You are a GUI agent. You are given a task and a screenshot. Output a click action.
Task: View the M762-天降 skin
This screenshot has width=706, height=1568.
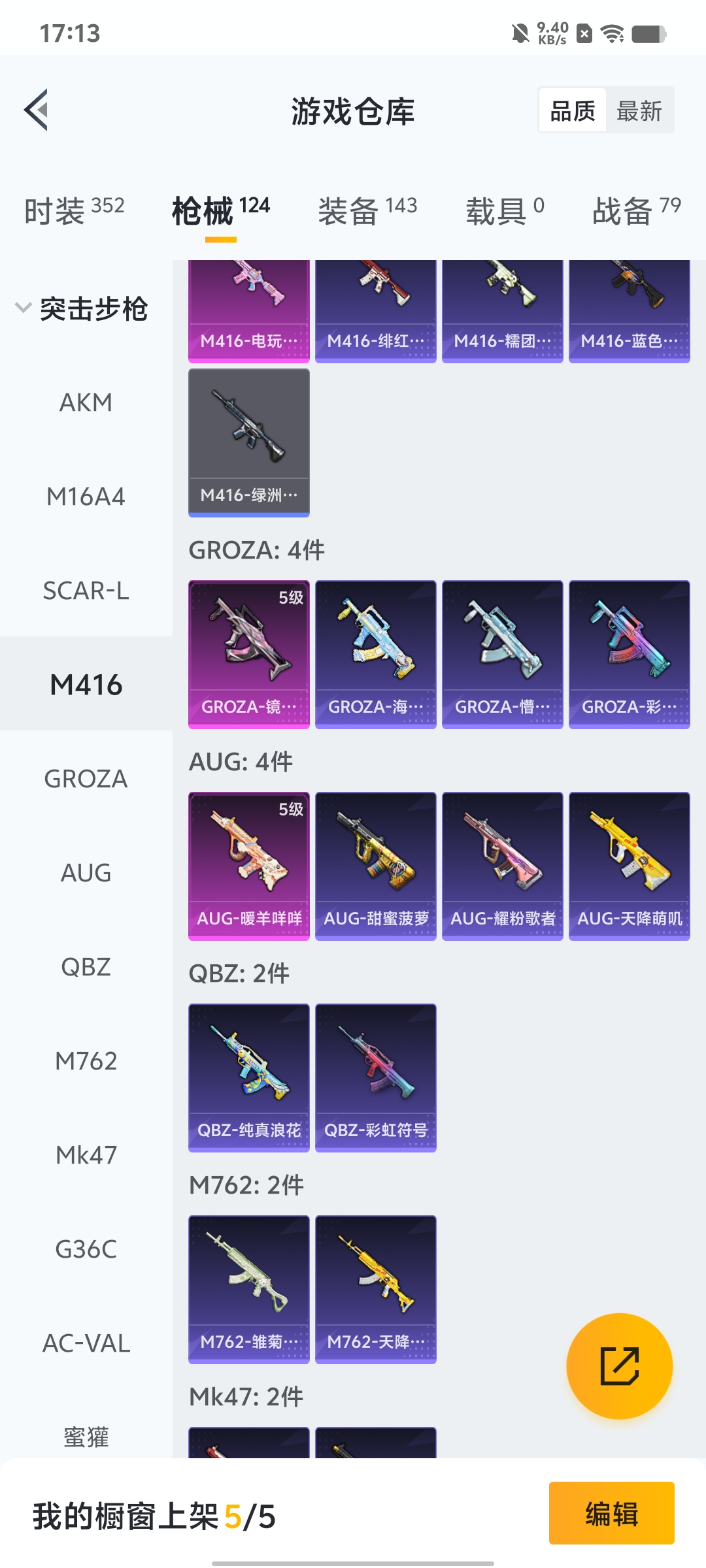[375, 1288]
